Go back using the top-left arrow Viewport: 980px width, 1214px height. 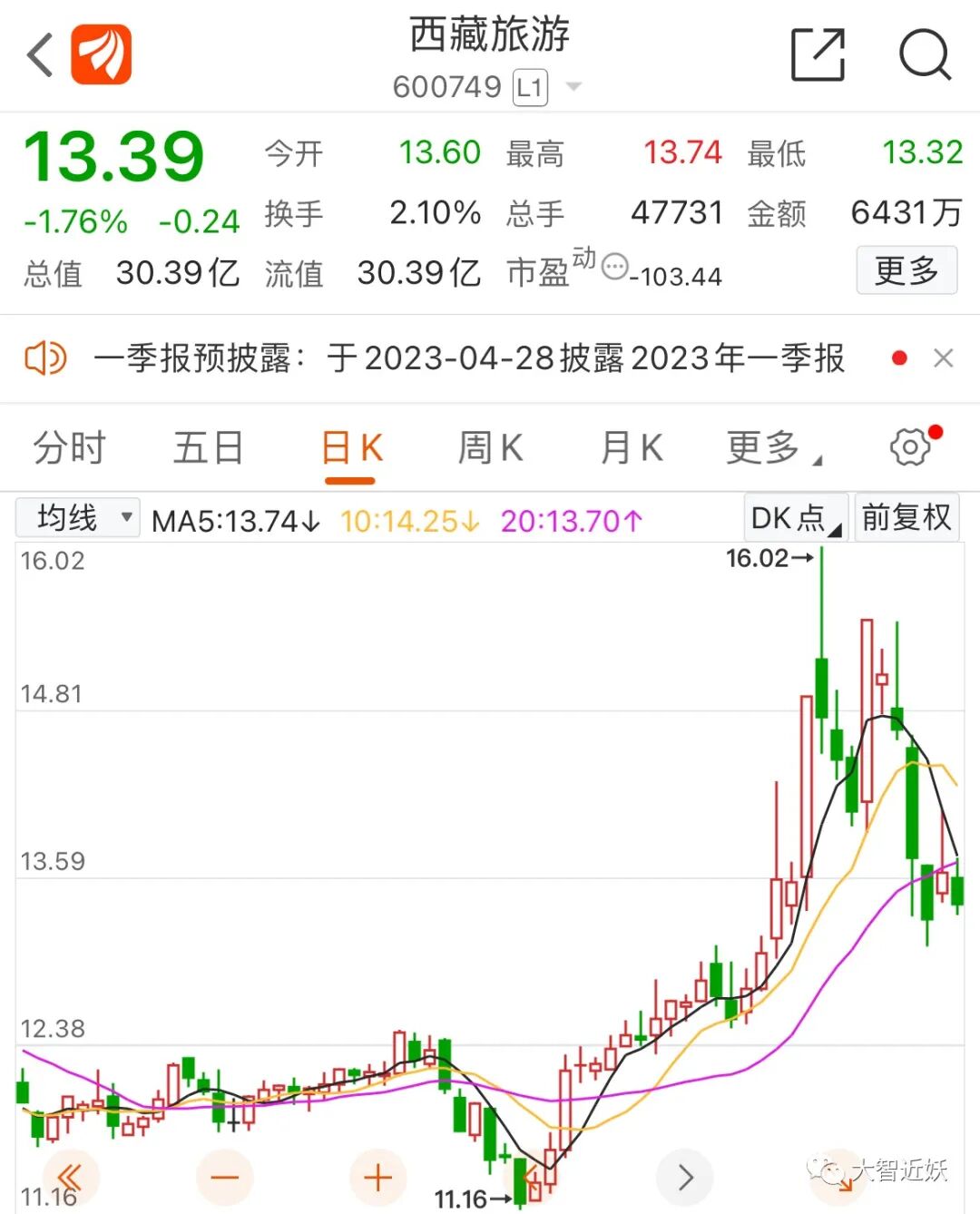coord(39,54)
